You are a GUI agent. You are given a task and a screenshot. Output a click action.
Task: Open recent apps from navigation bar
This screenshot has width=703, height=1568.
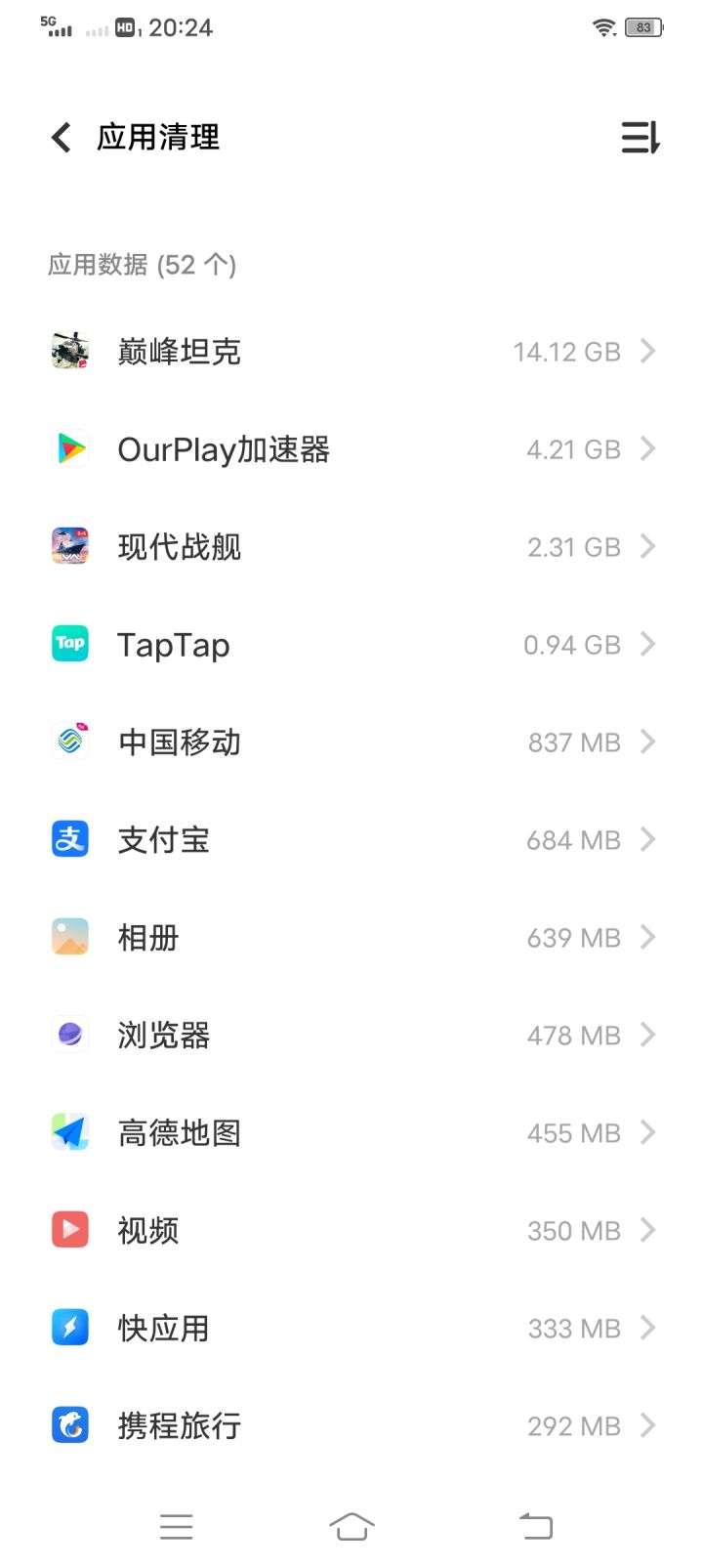coord(177,1526)
